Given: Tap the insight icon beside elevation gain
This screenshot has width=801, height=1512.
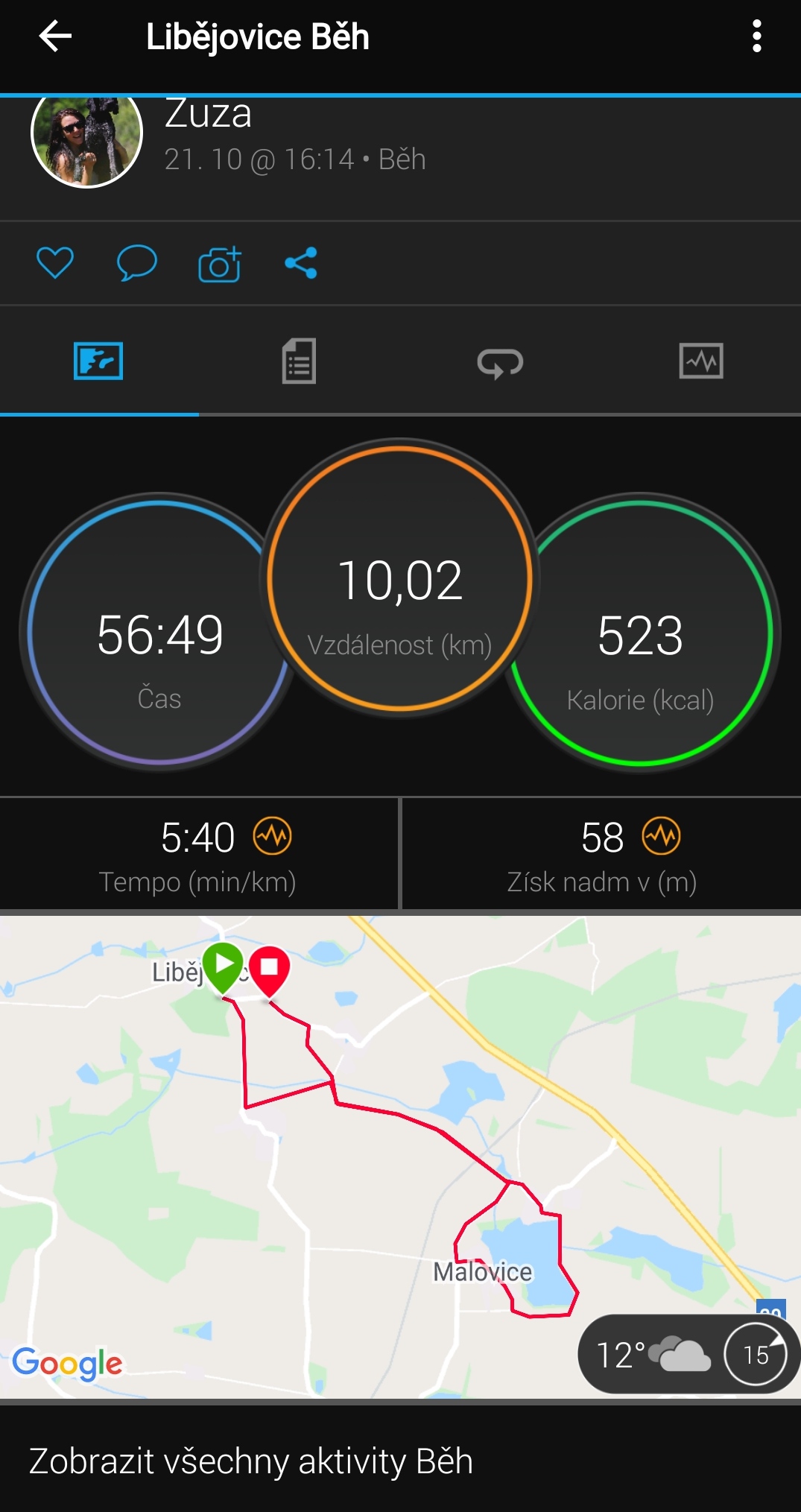Looking at the screenshot, I should click(x=662, y=836).
